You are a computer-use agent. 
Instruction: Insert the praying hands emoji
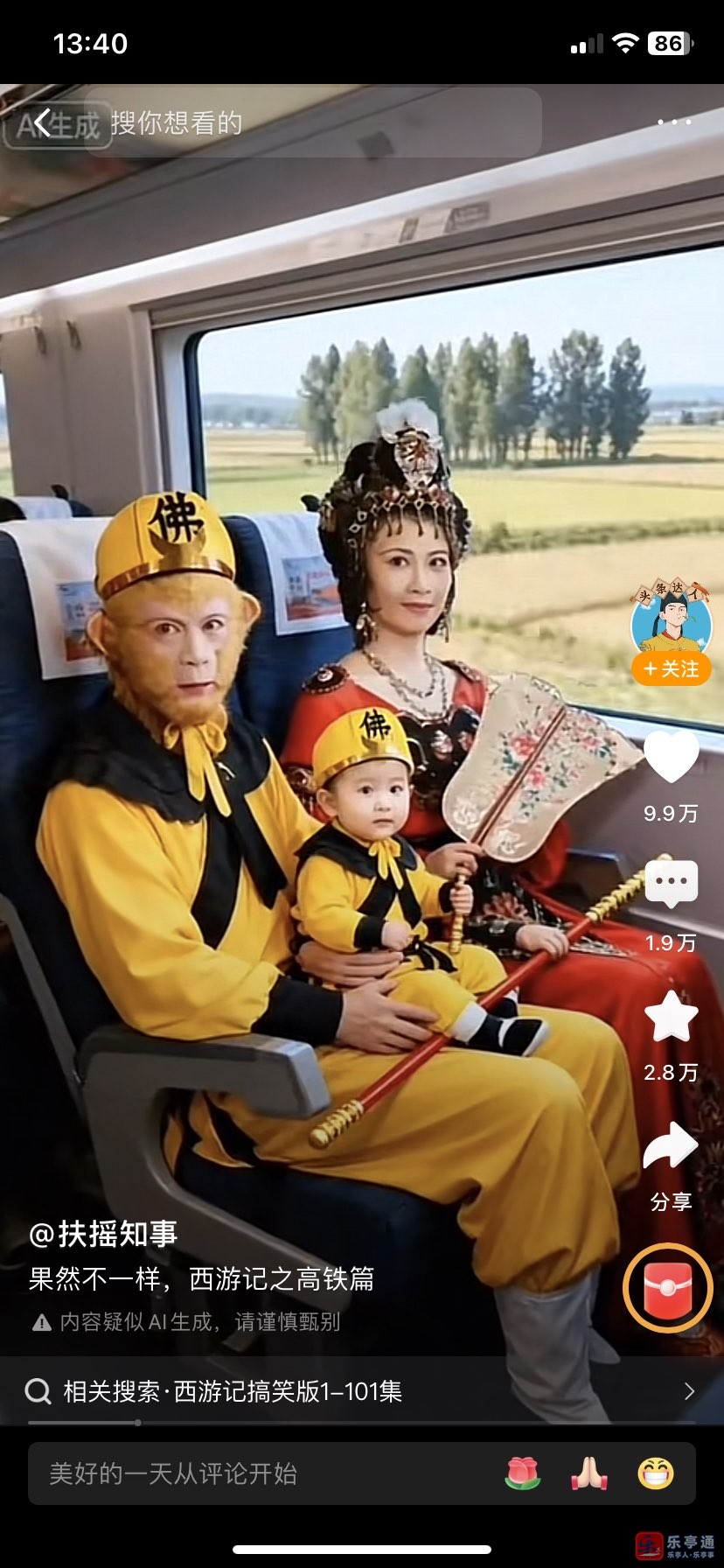[588, 1473]
